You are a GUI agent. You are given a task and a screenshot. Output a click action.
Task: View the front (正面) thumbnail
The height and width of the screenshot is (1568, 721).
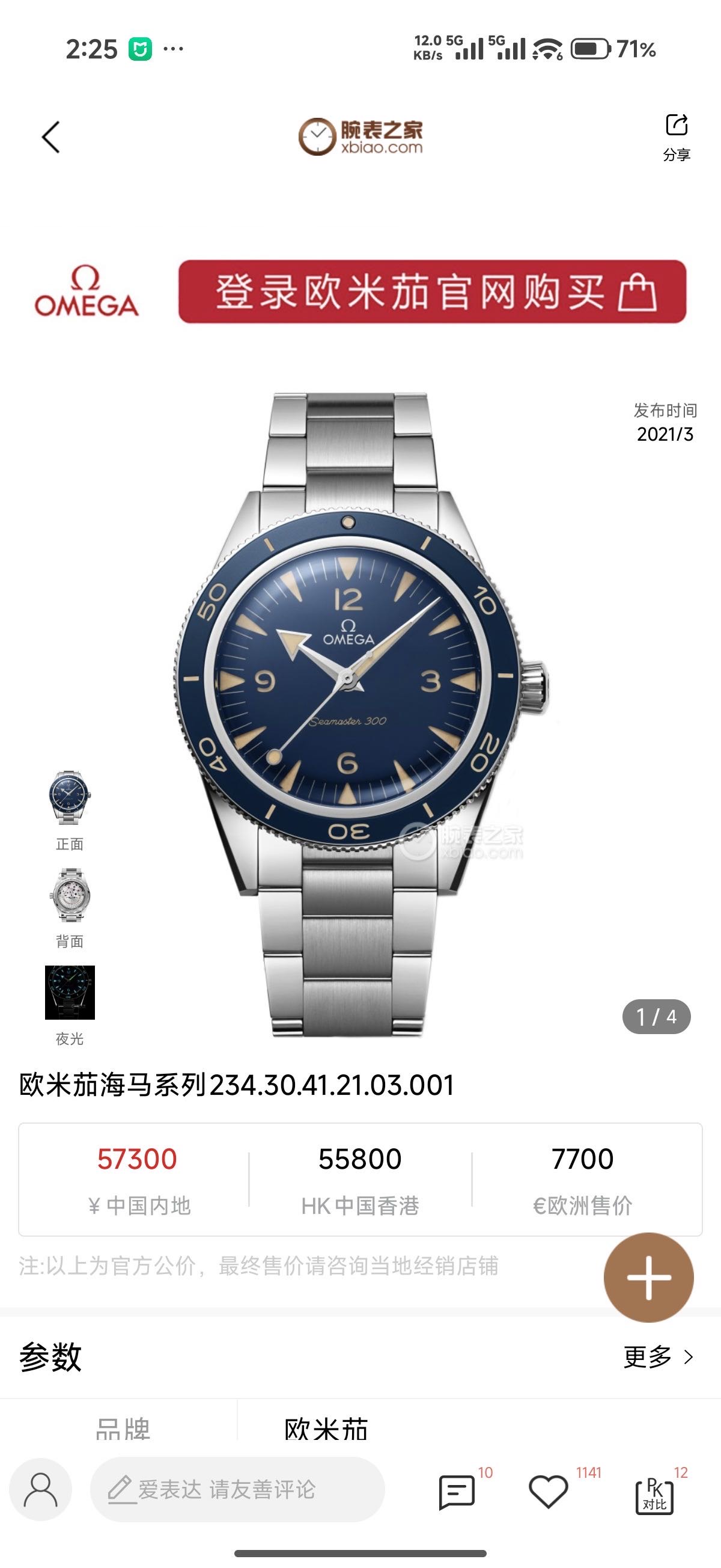(x=69, y=797)
